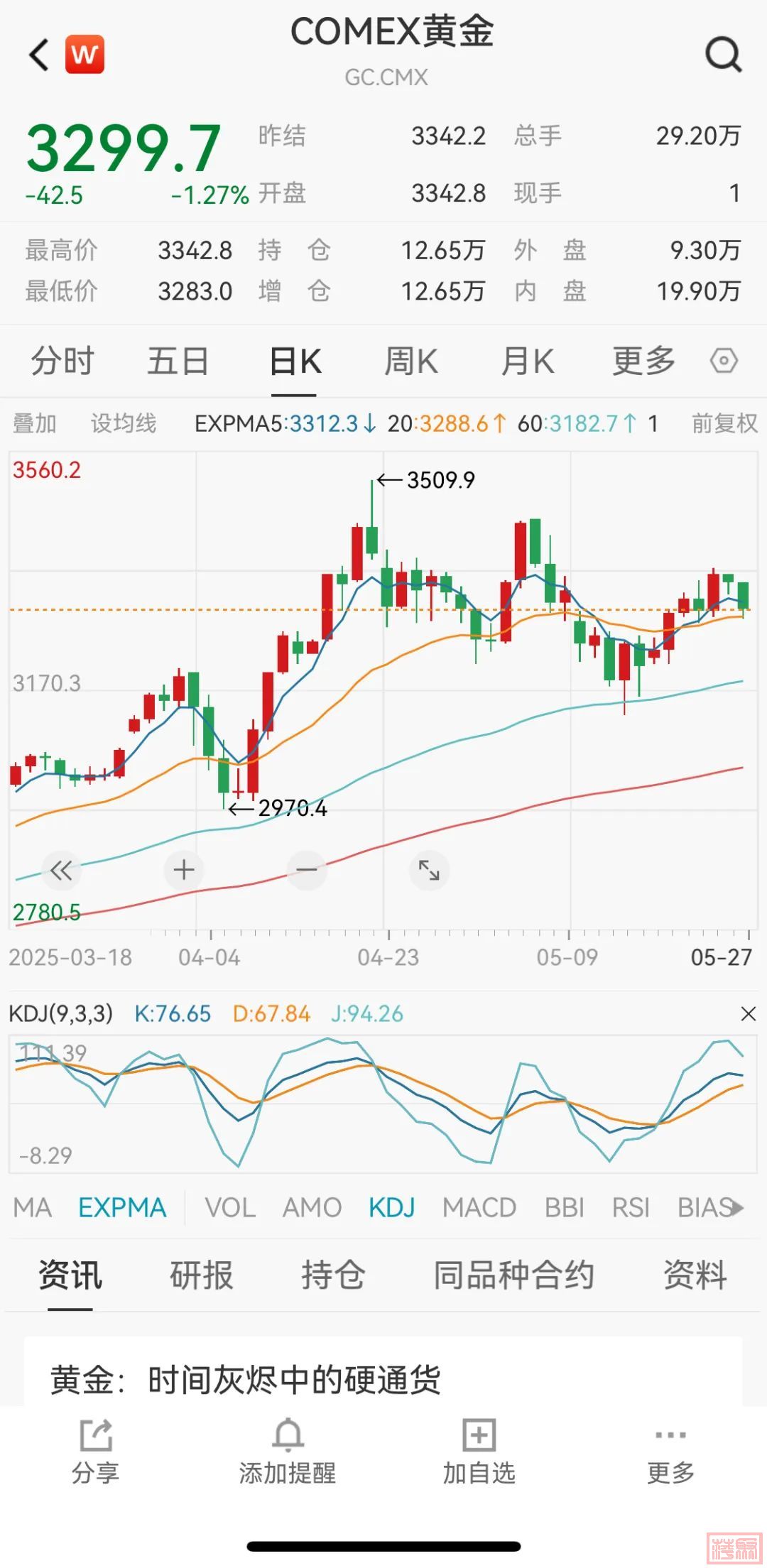Image resolution: width=767 pixels, height=1568 pixels.
Task: Open the 更多 chart period options
Action: tap(643, 361)
